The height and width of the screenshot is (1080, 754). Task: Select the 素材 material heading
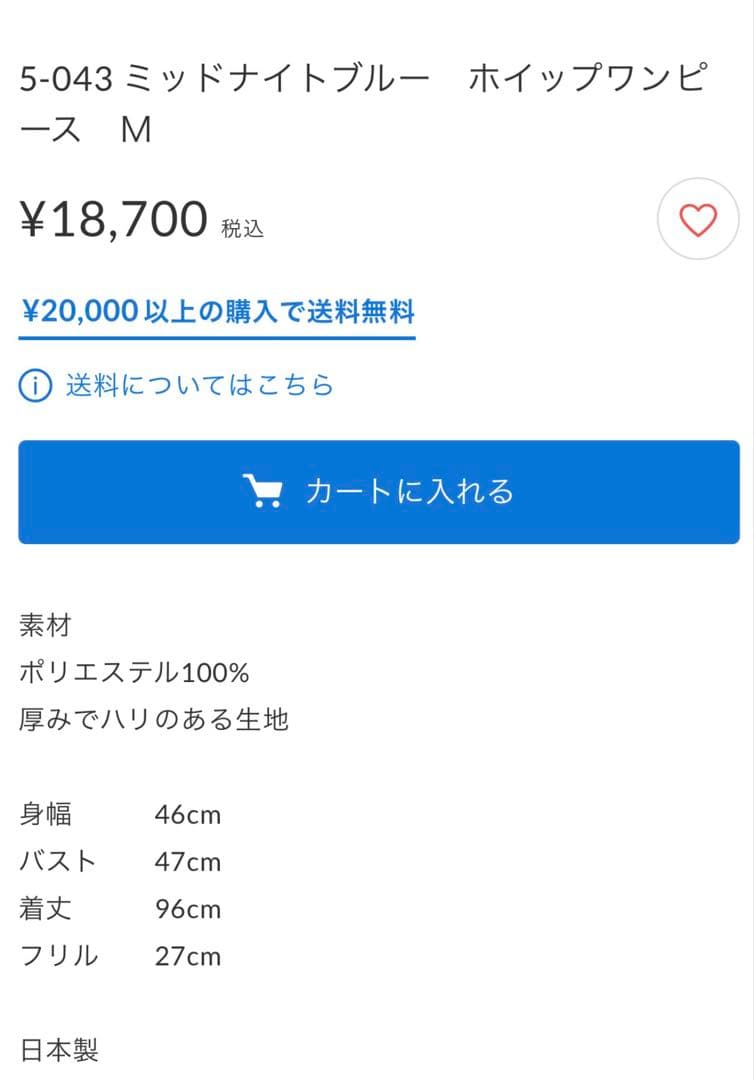point(45,626)
